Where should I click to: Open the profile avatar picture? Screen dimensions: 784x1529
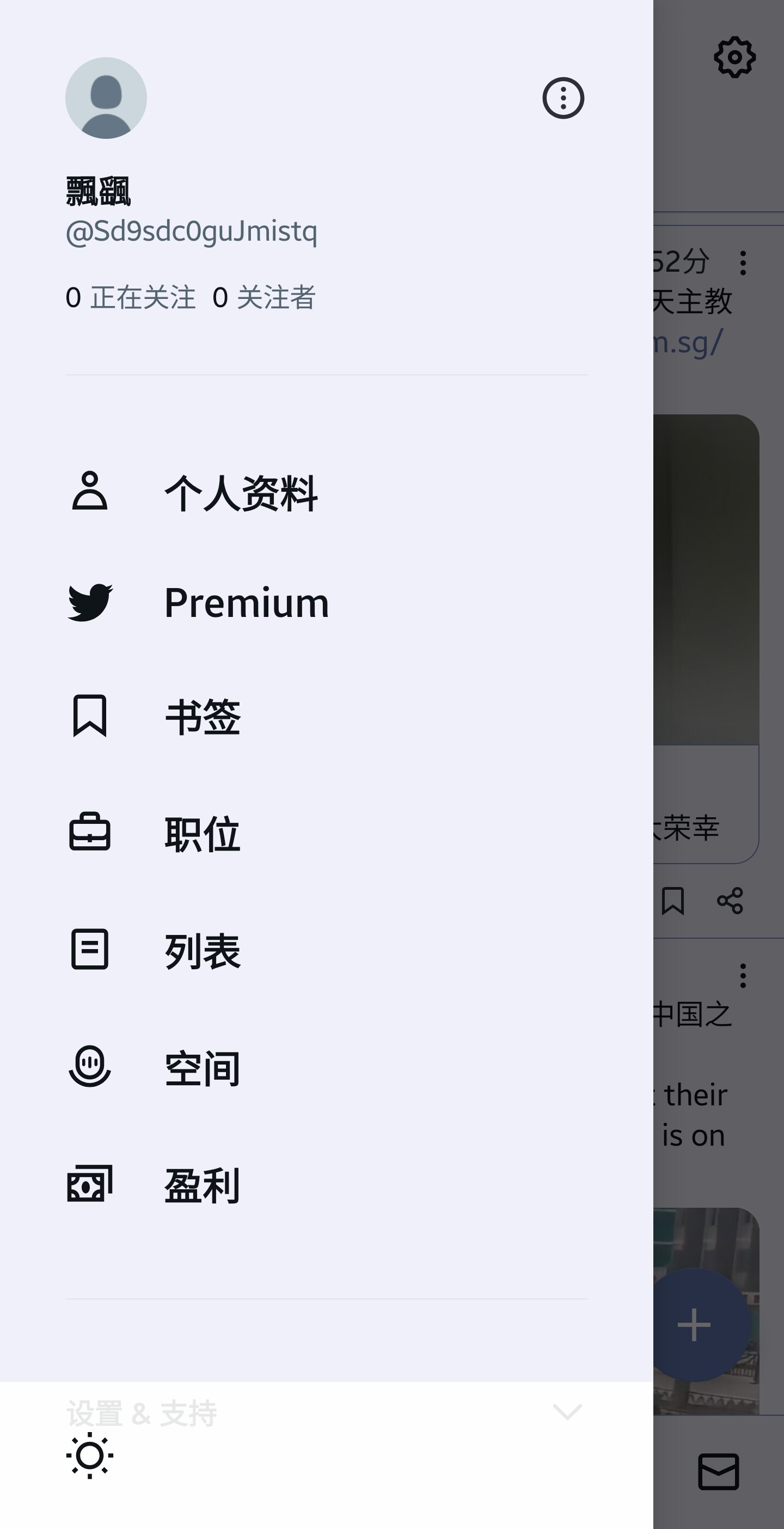106,98
